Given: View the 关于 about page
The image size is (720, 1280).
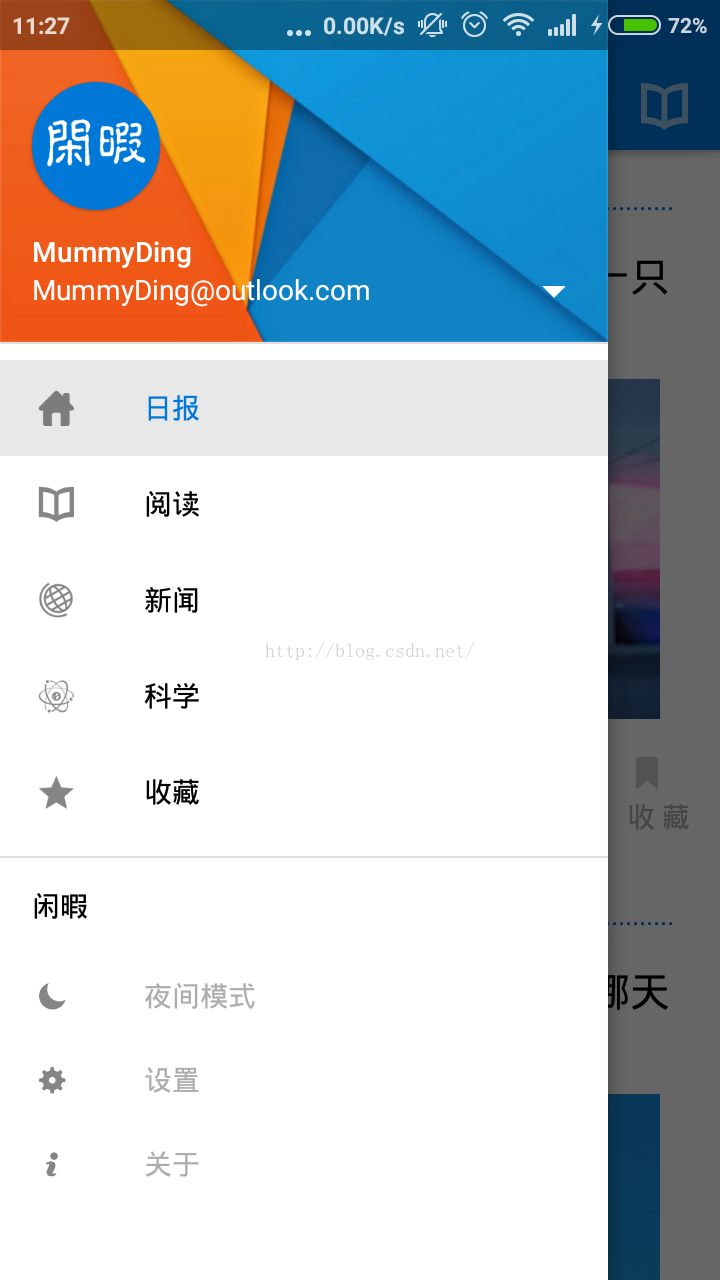Looking at the screenshot, I should tap(304, 1164).
